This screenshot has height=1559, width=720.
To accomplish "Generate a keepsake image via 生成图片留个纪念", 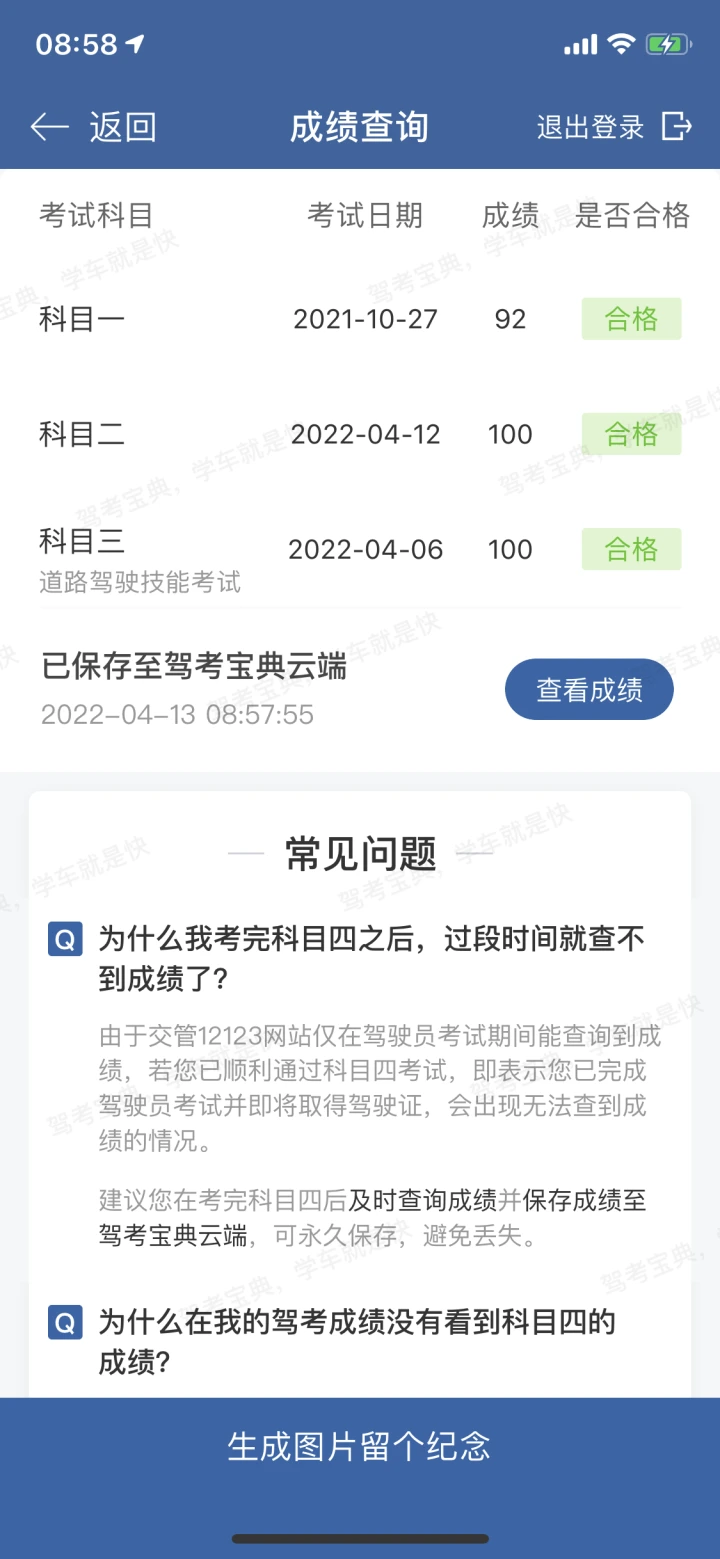I will (x=360, y=1447).
